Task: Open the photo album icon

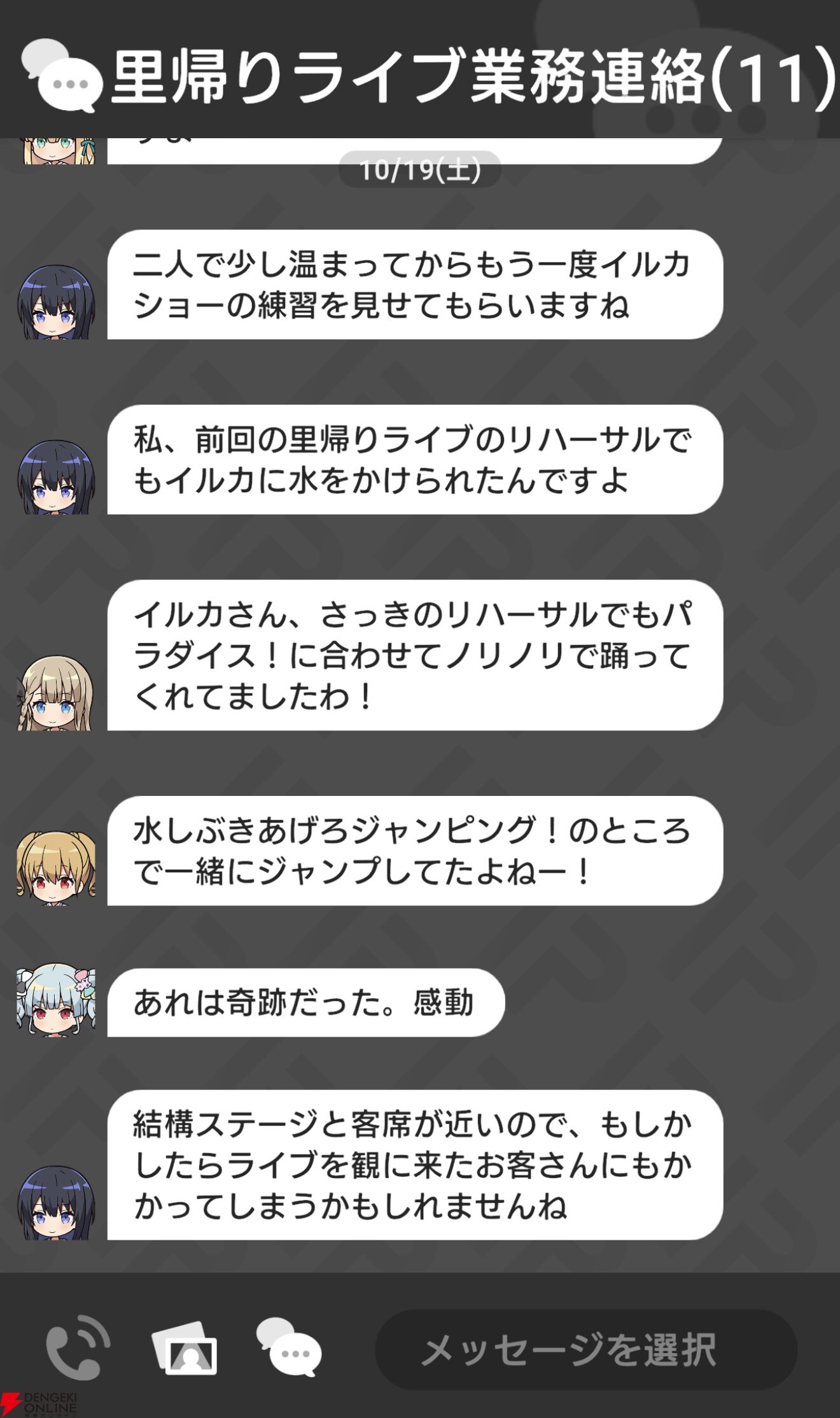Action: [x=185, y=1347]
